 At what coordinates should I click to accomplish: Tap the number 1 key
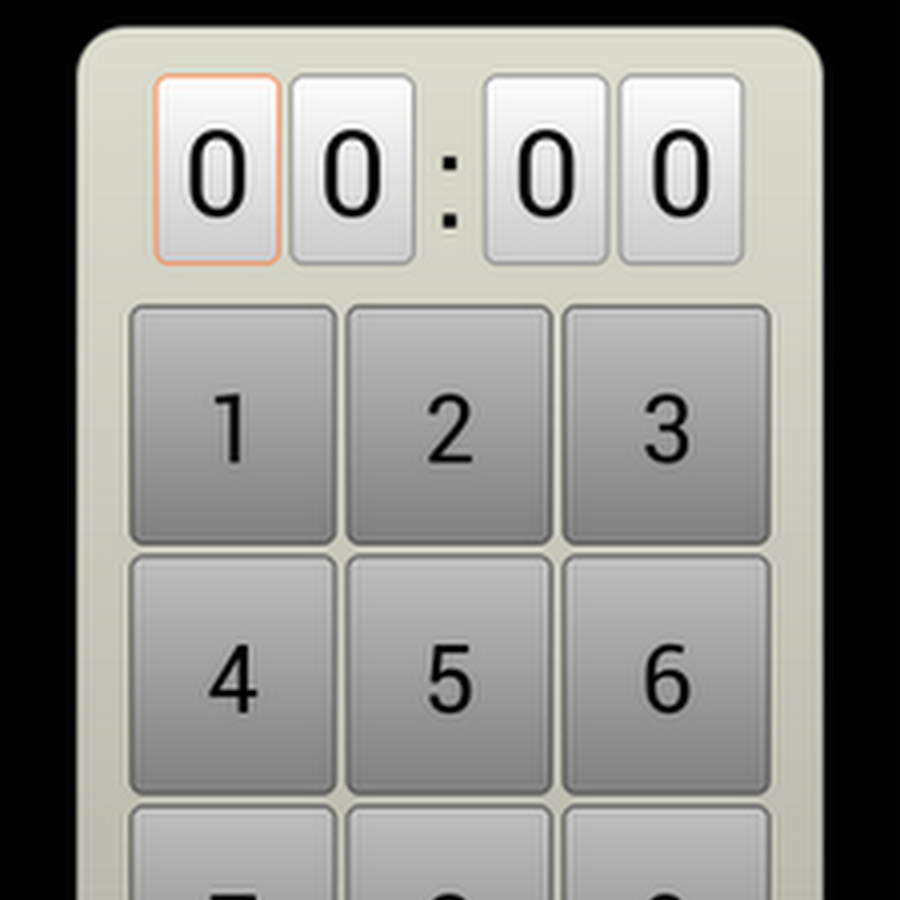tap(232, 425)
